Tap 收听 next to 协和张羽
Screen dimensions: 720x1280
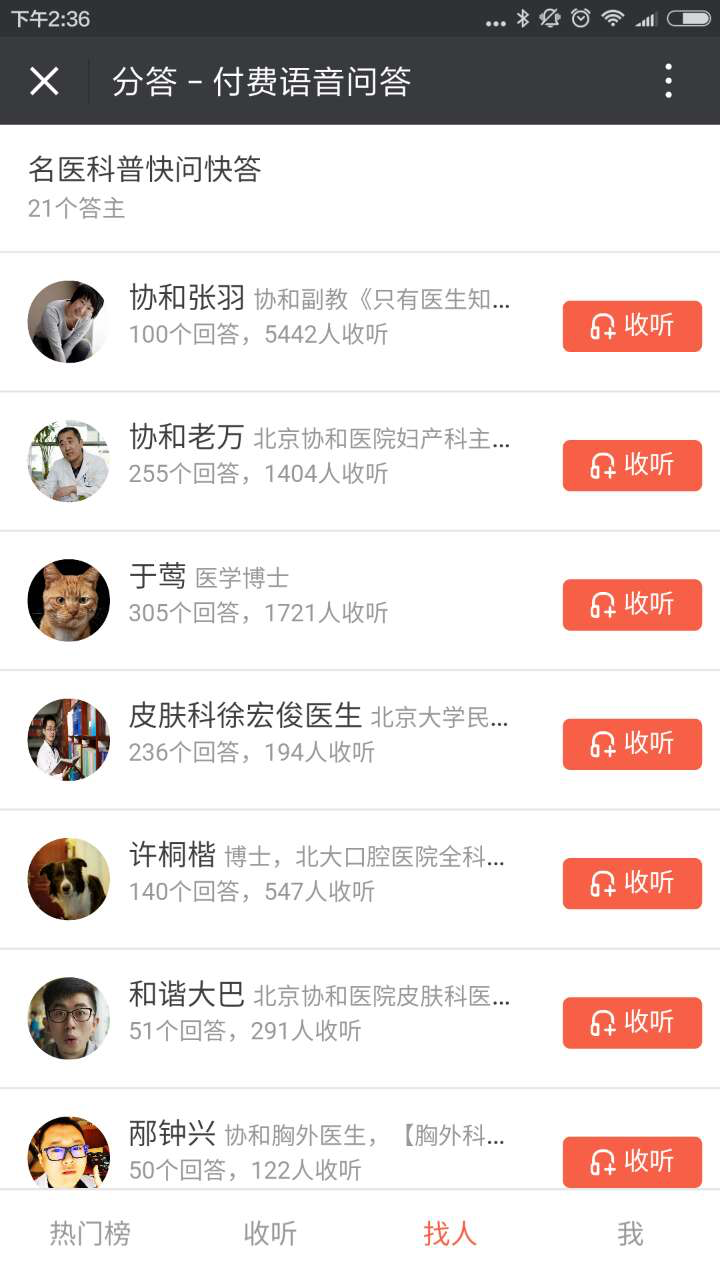[x=632, y=326]
